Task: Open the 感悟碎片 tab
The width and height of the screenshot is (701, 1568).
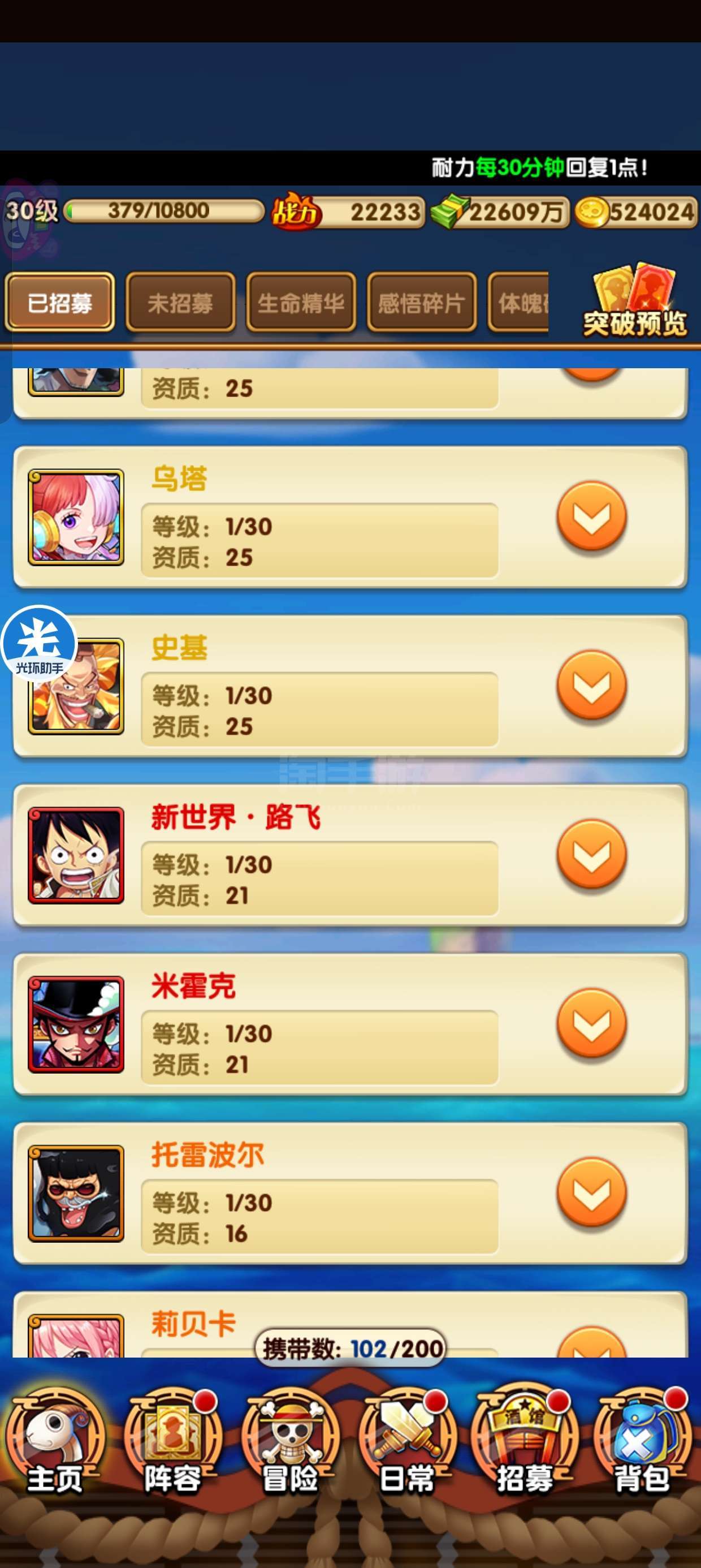Action: point(421,303)
